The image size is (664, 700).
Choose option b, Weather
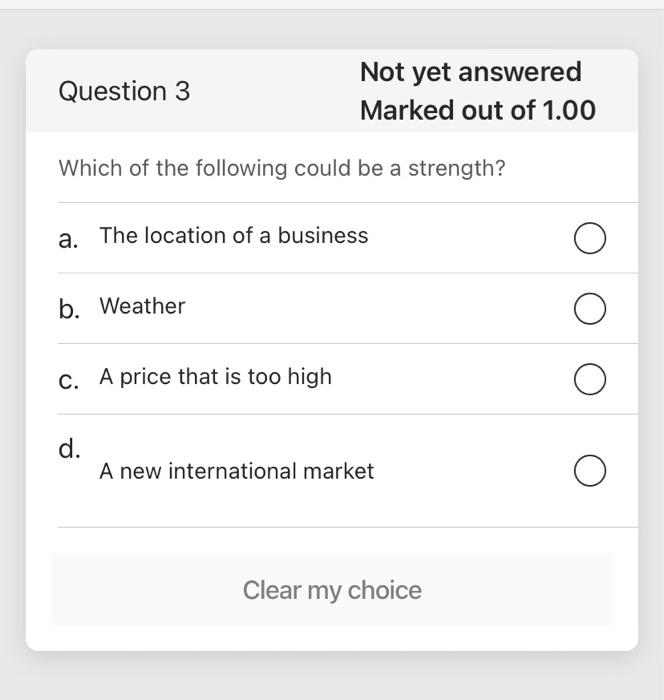589,309
